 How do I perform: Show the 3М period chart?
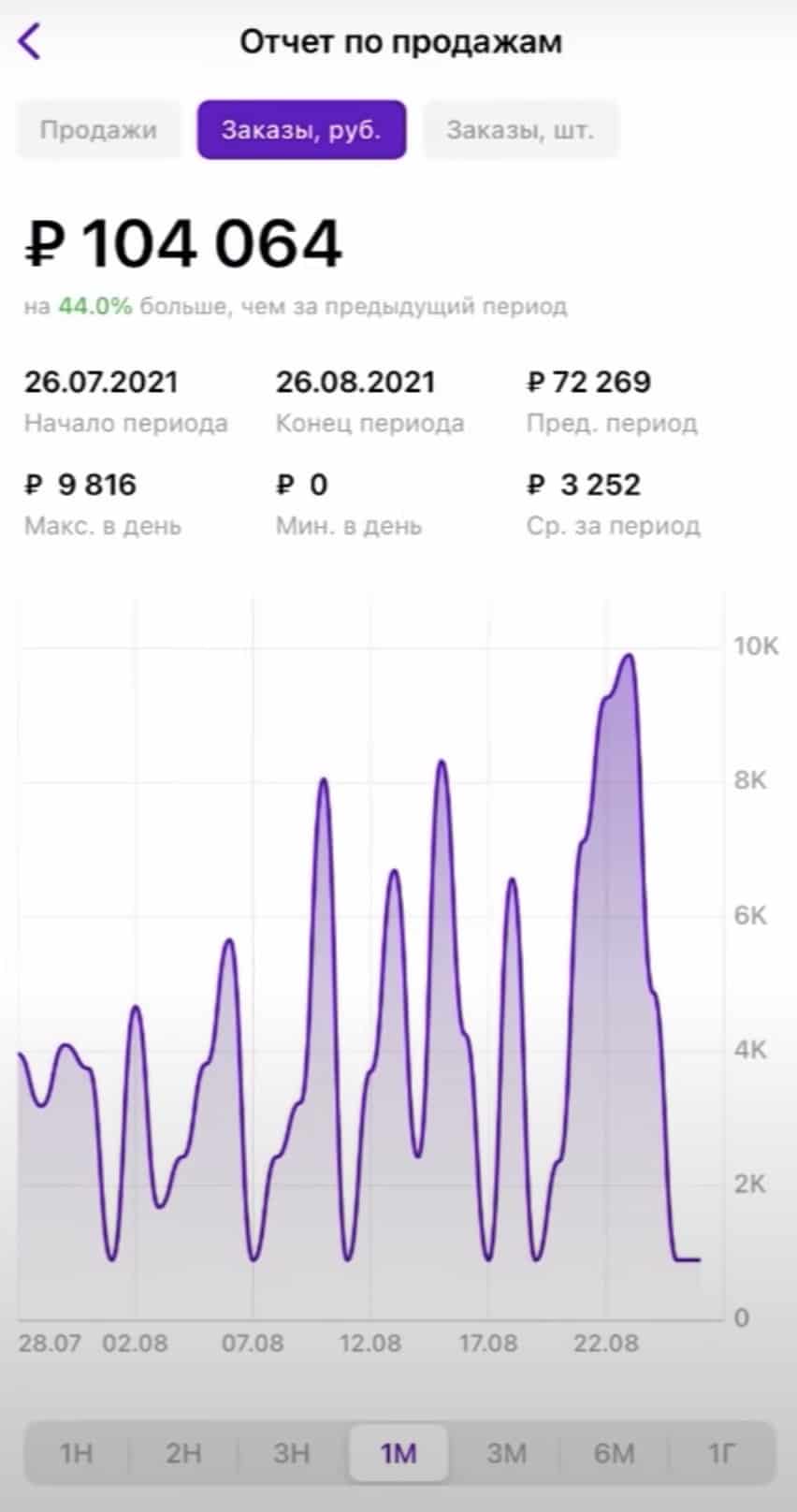click(506, 1453)
